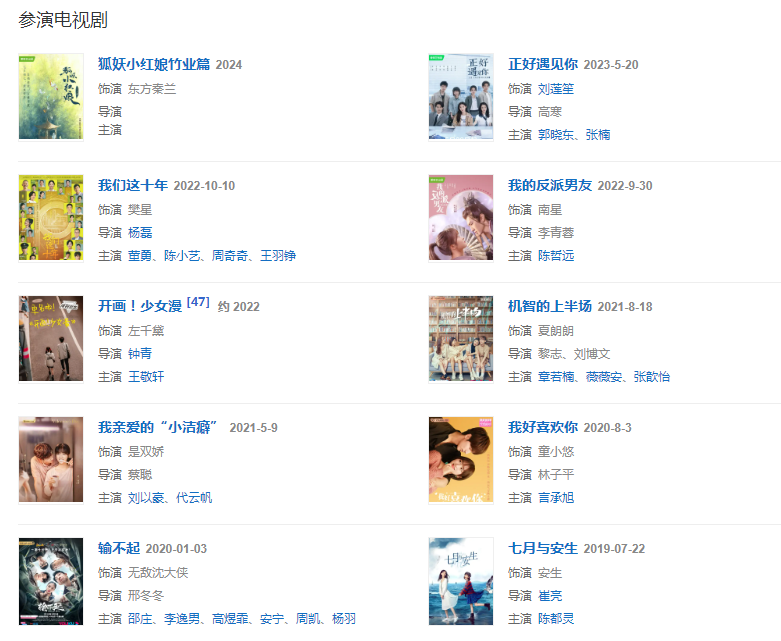Image resolution: width=781 pixels, height=641 pixels.
Task: Open reference 47 footnote
Action: point(198,302)
